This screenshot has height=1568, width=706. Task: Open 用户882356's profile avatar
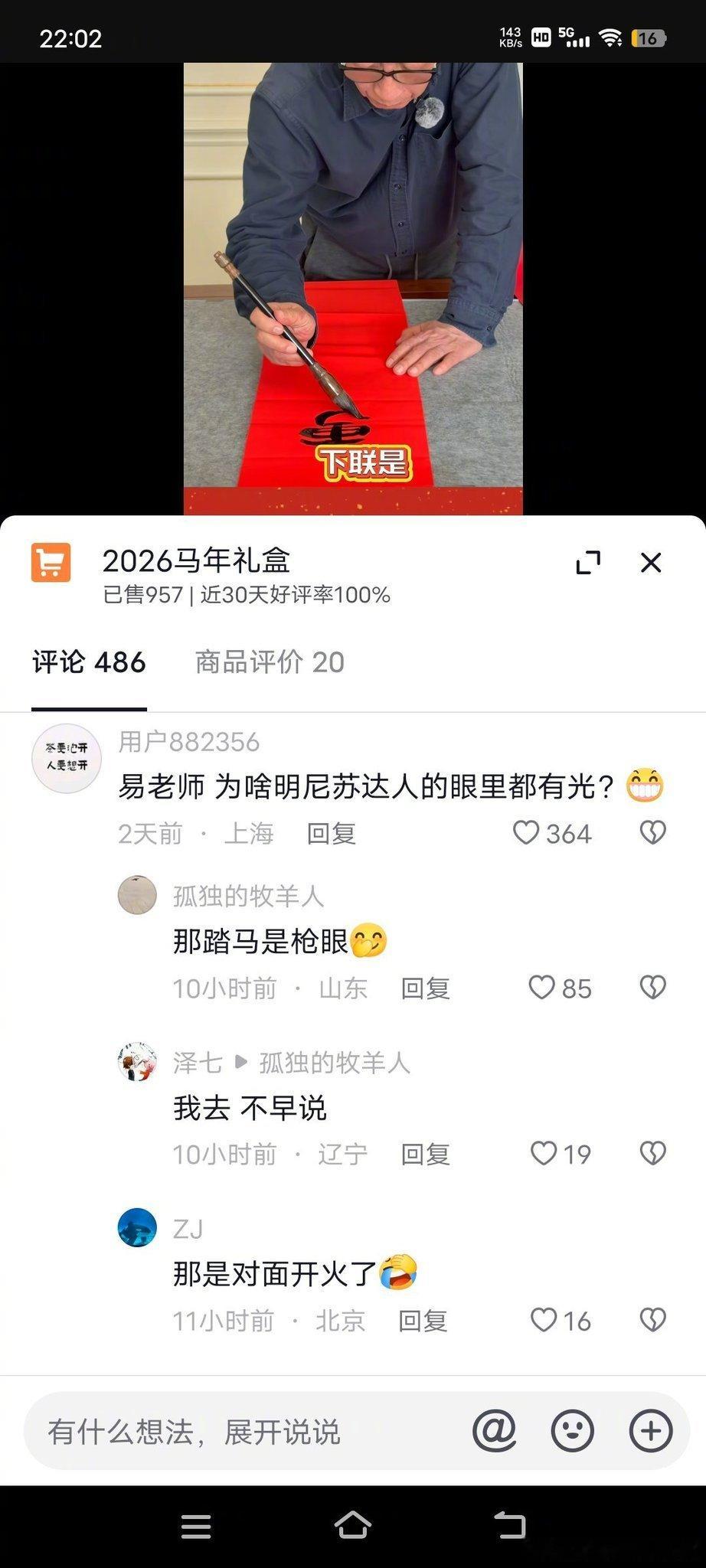(67, 758)
